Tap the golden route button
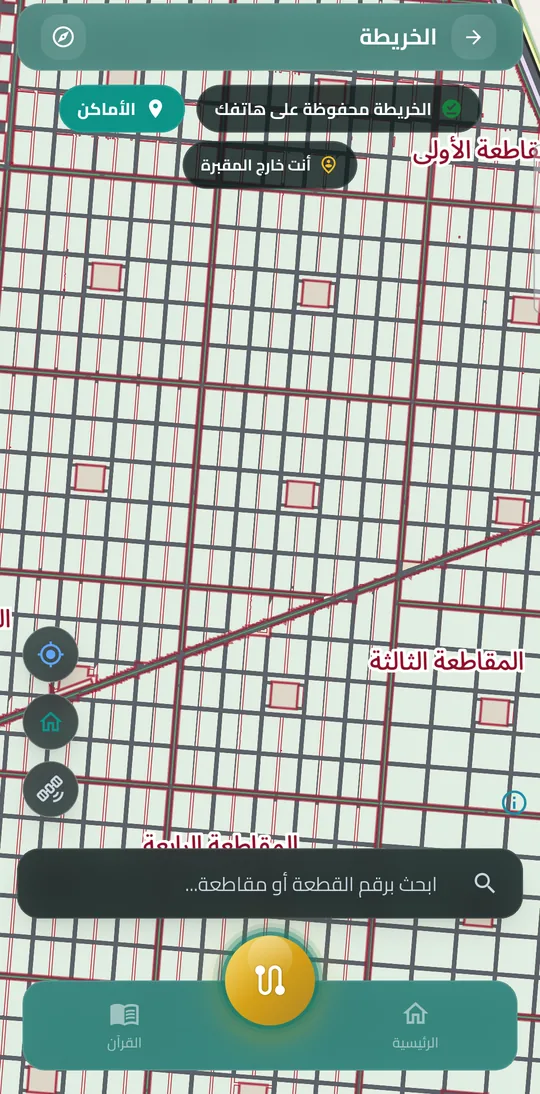 pyautogui.click(x=270, y=980)
